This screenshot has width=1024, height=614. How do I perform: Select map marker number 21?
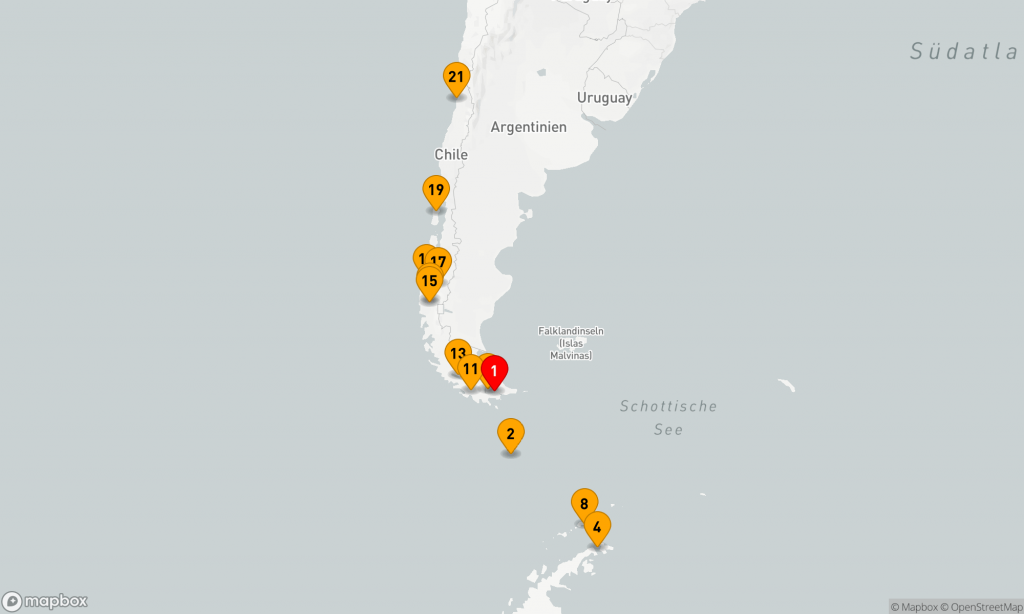coord(457,77)
